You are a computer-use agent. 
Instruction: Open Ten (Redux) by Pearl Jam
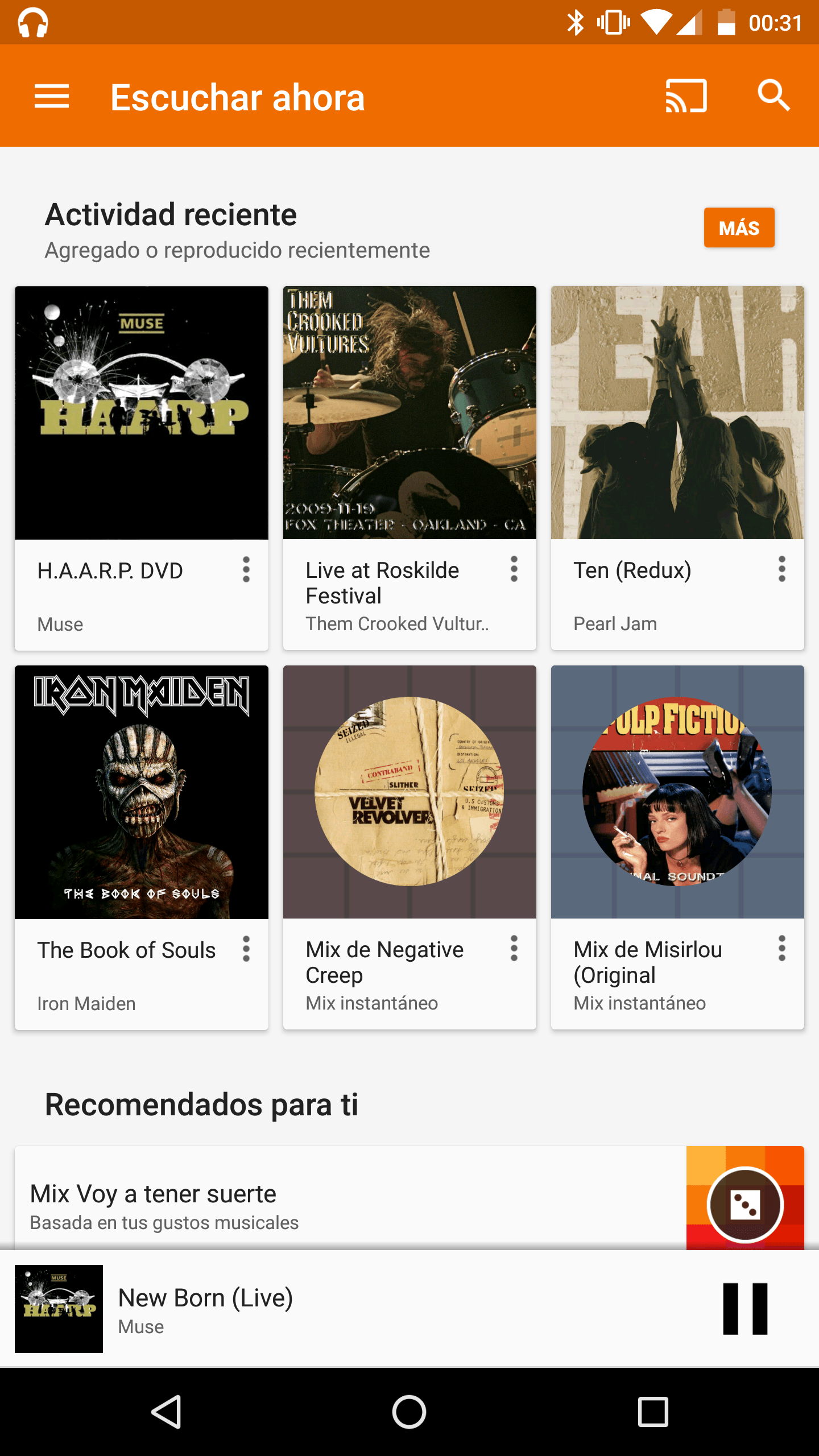click(677, 413)
